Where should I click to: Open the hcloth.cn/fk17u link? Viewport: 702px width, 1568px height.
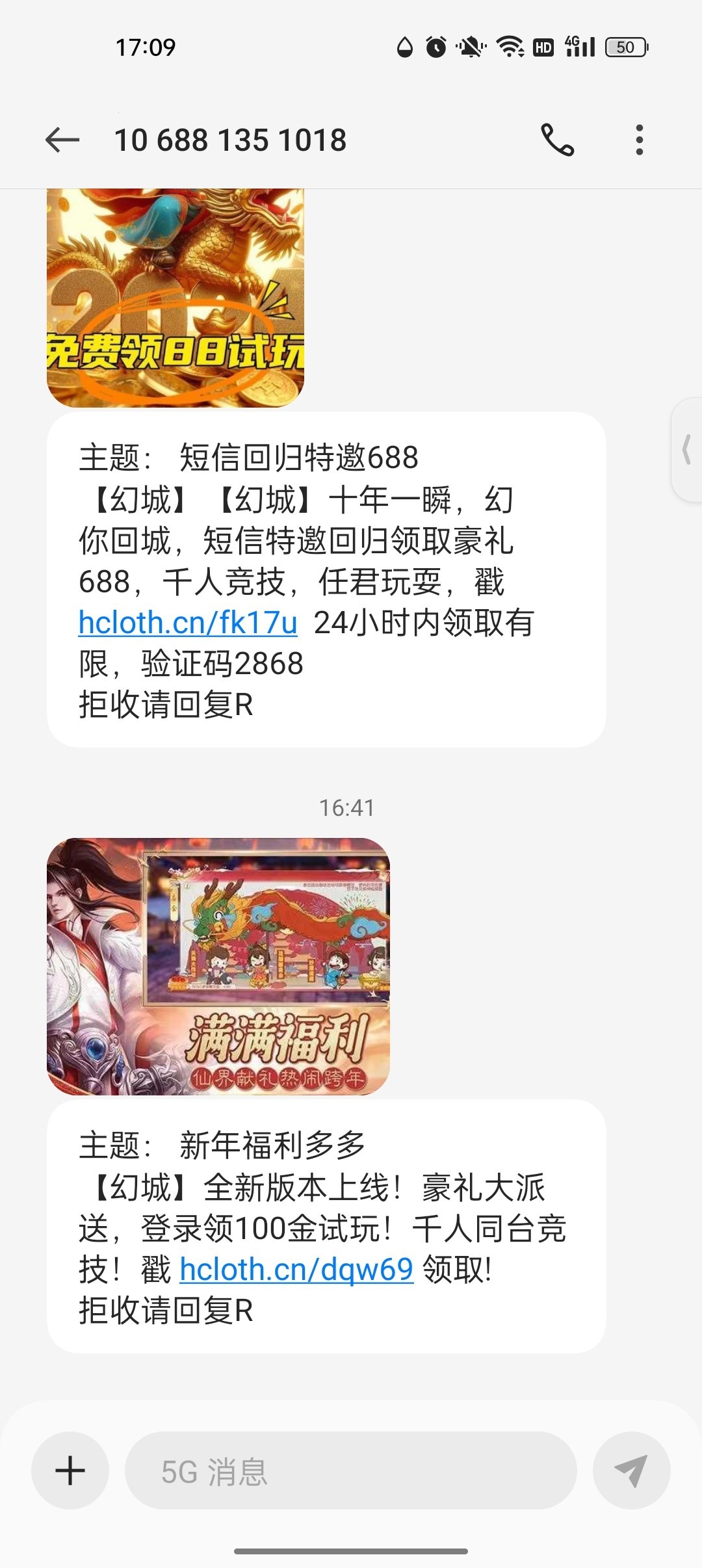(188, 623)
